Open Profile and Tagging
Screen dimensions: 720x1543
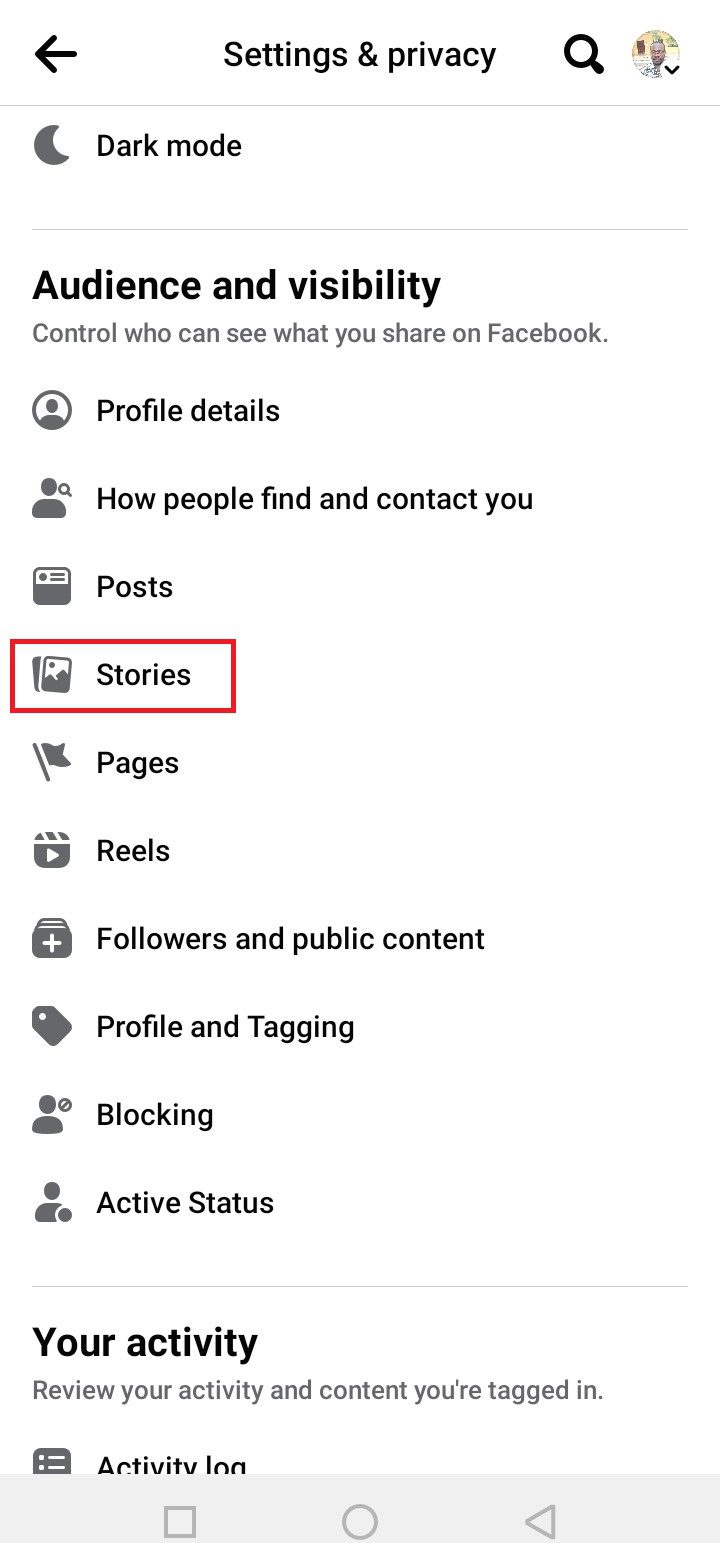coord(360,1027)
